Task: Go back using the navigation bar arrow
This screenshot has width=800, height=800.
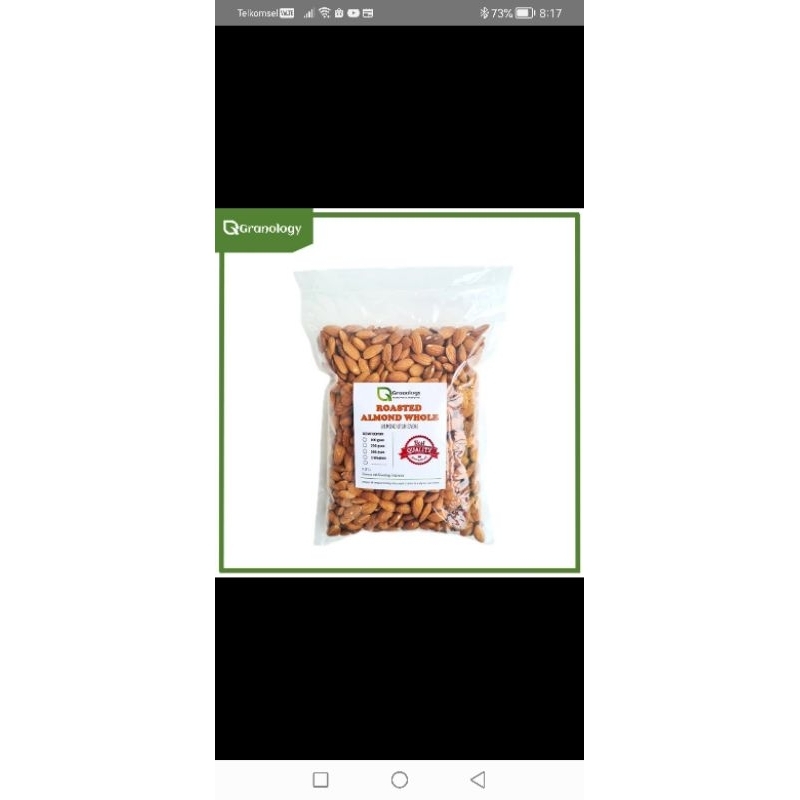Action: (x=477, y=779)
